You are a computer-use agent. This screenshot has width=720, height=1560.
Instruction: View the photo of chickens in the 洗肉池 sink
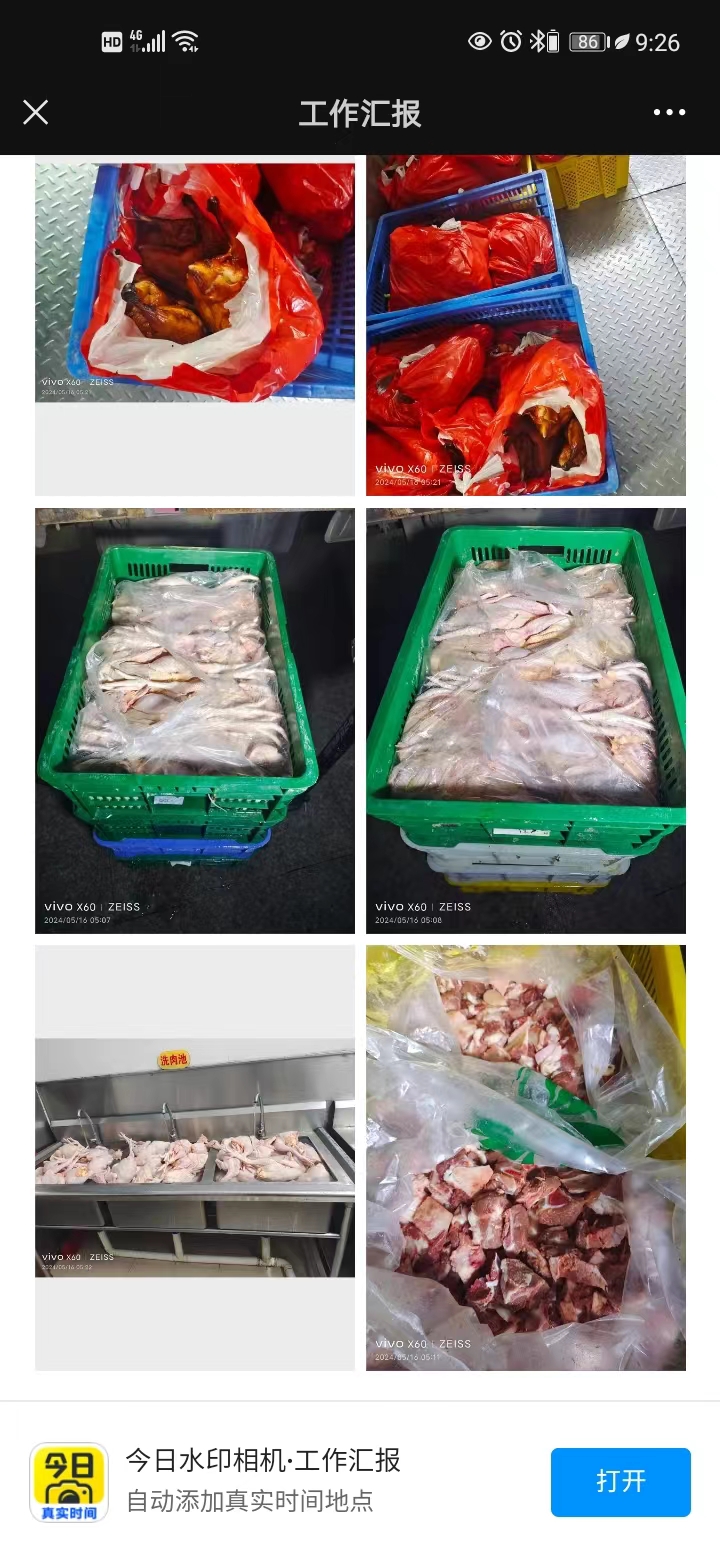(x=195, y=1157)
